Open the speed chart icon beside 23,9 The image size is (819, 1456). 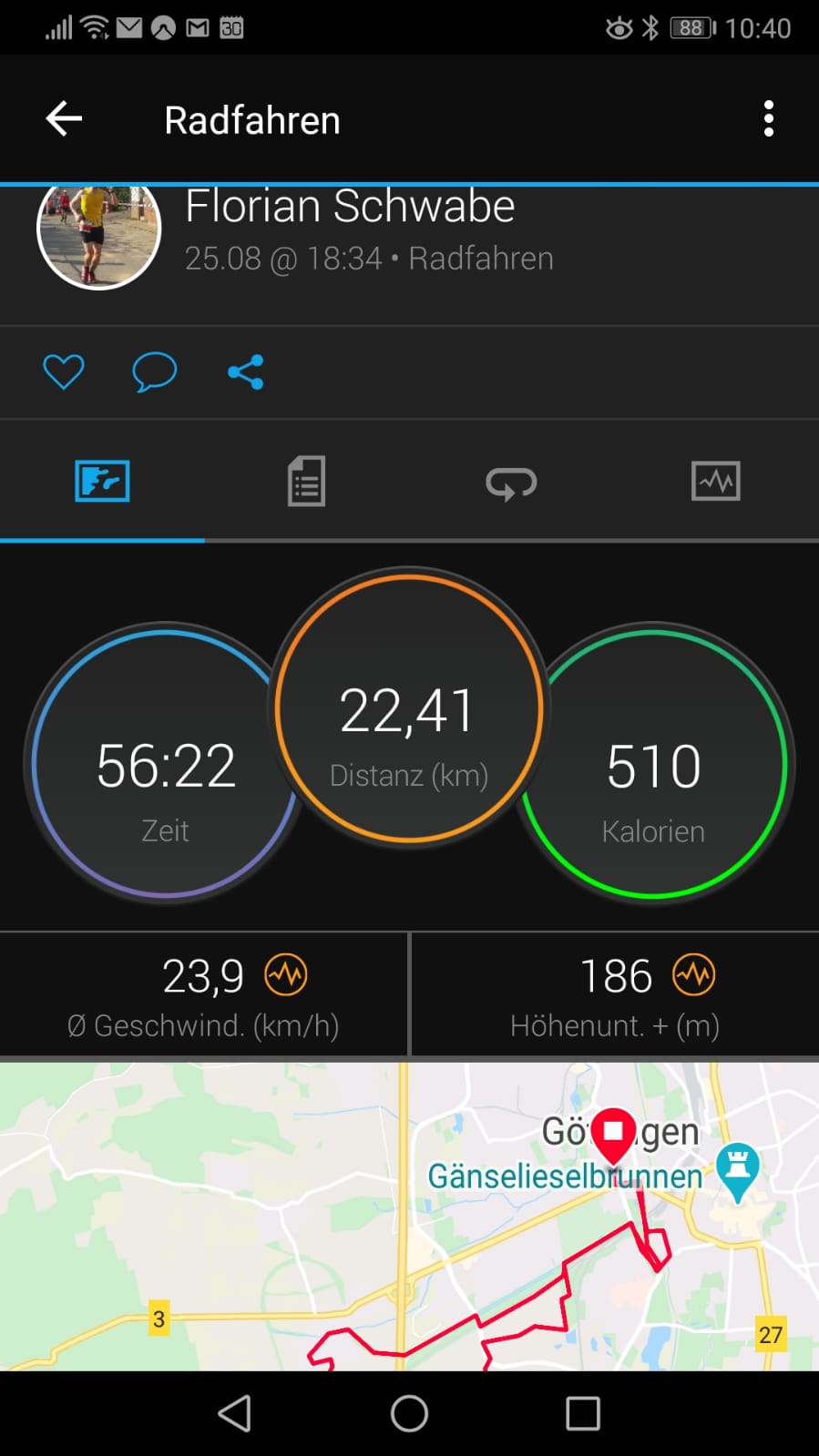point(286,975)
